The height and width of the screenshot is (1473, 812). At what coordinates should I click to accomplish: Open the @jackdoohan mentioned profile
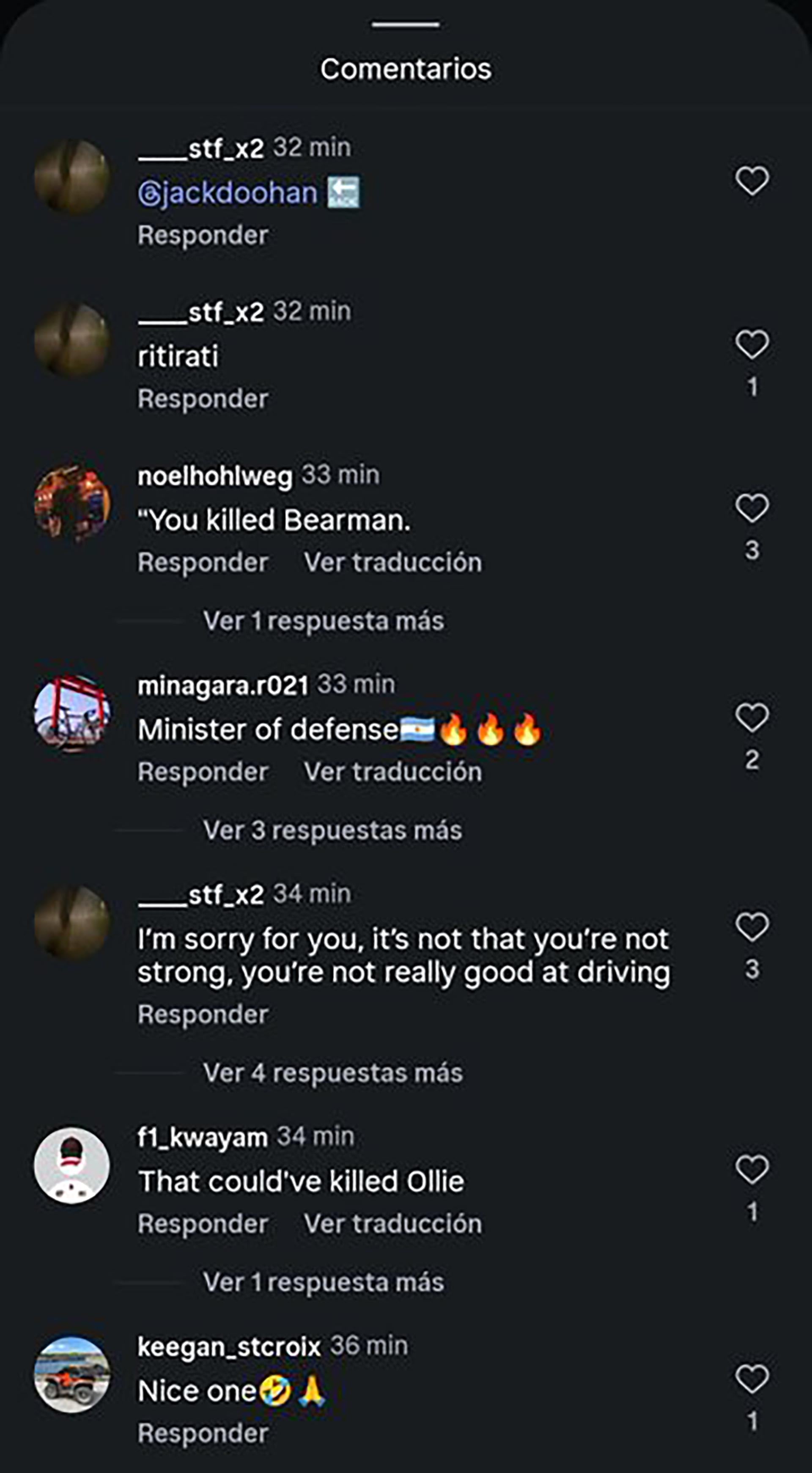pyautogui.click(x=228, y=193)
